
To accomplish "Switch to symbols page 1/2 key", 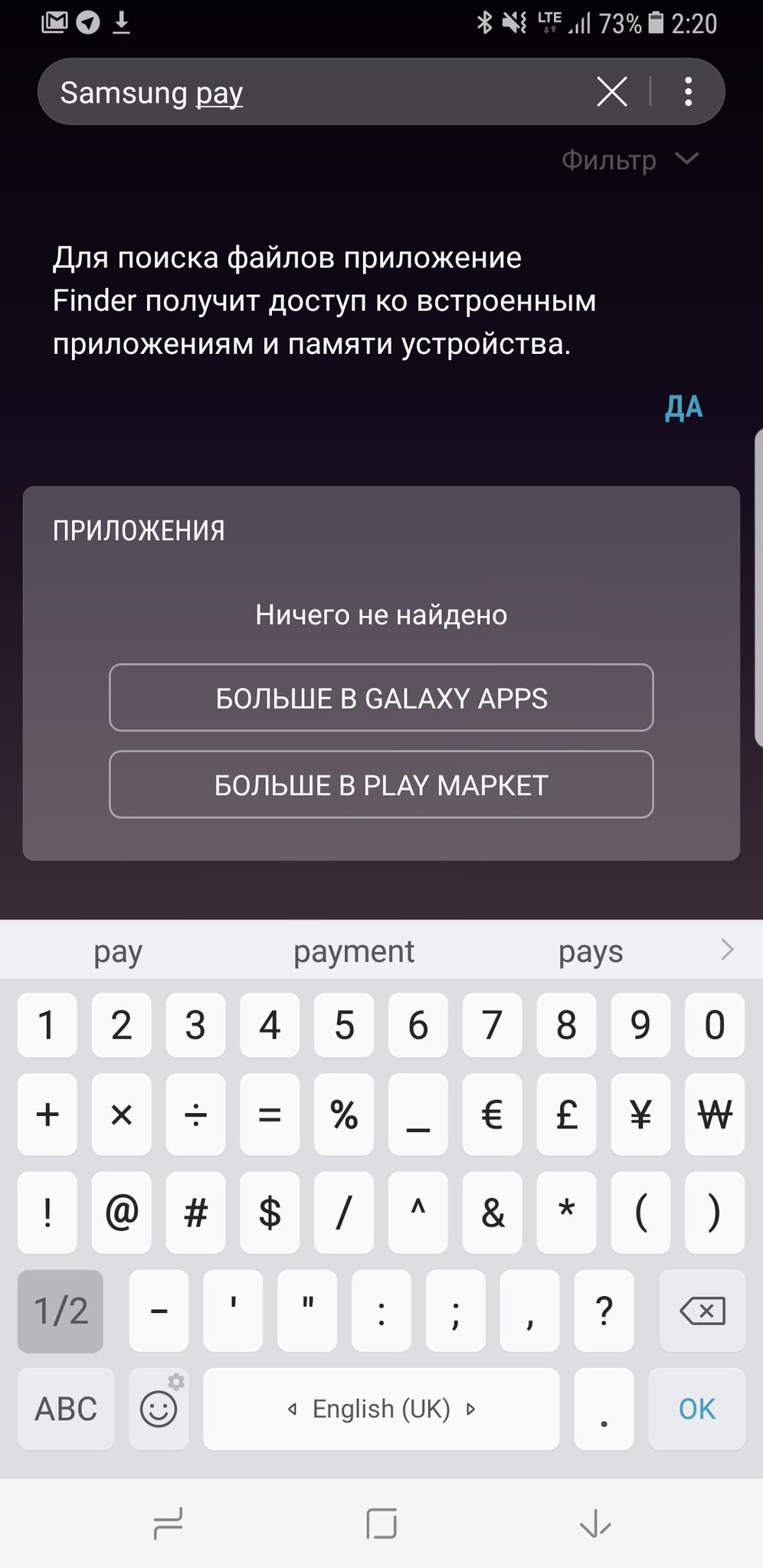I will click(x=61, y=1311).
